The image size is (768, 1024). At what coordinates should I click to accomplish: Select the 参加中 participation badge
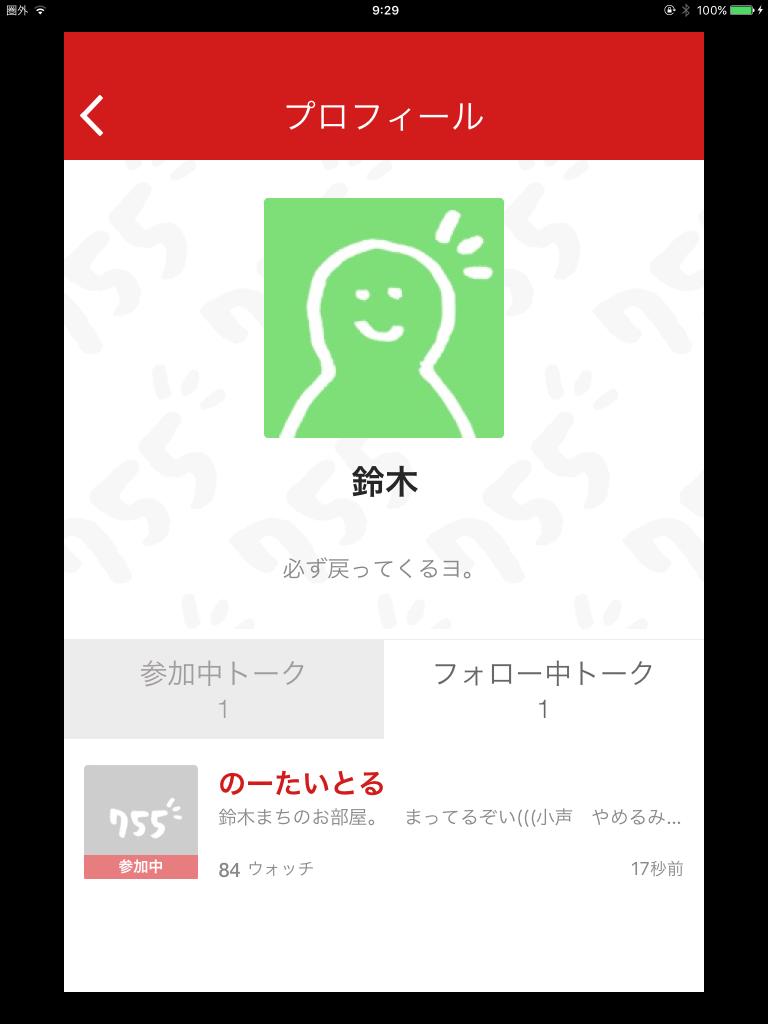tap(140, 866)
